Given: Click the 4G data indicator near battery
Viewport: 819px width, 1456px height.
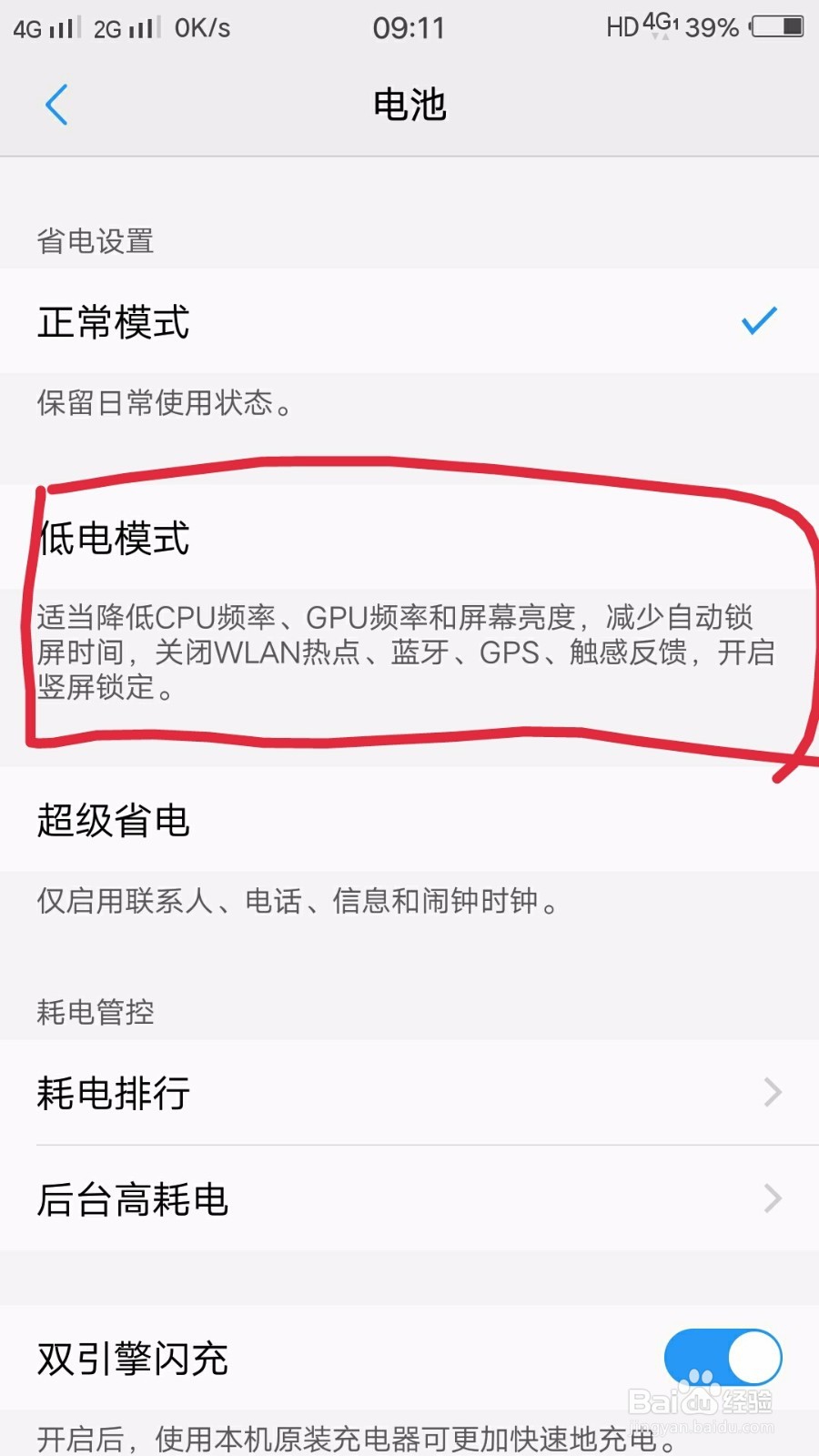Looking at the screenshot, I should [660, 25].
